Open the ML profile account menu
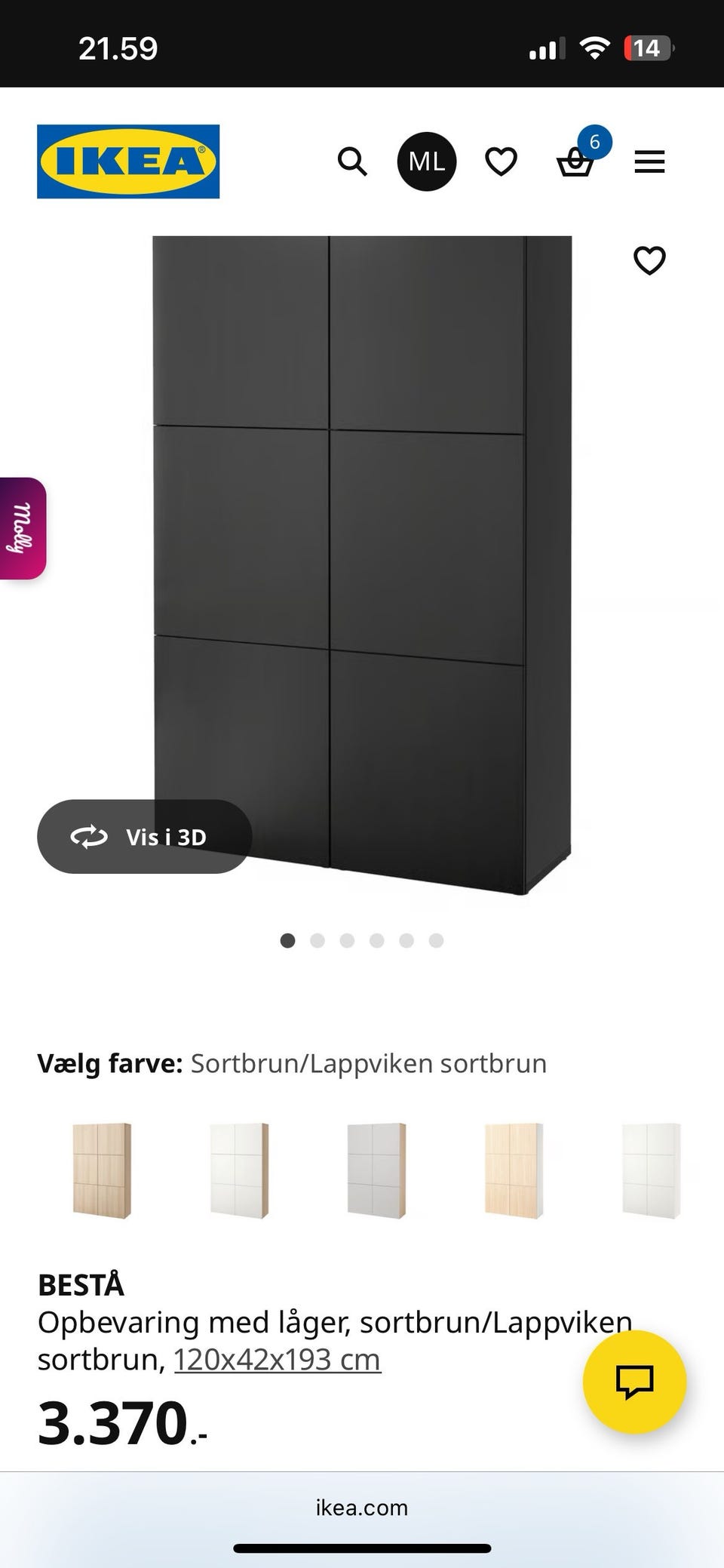 pyautogui.click(x=427, y=161)
